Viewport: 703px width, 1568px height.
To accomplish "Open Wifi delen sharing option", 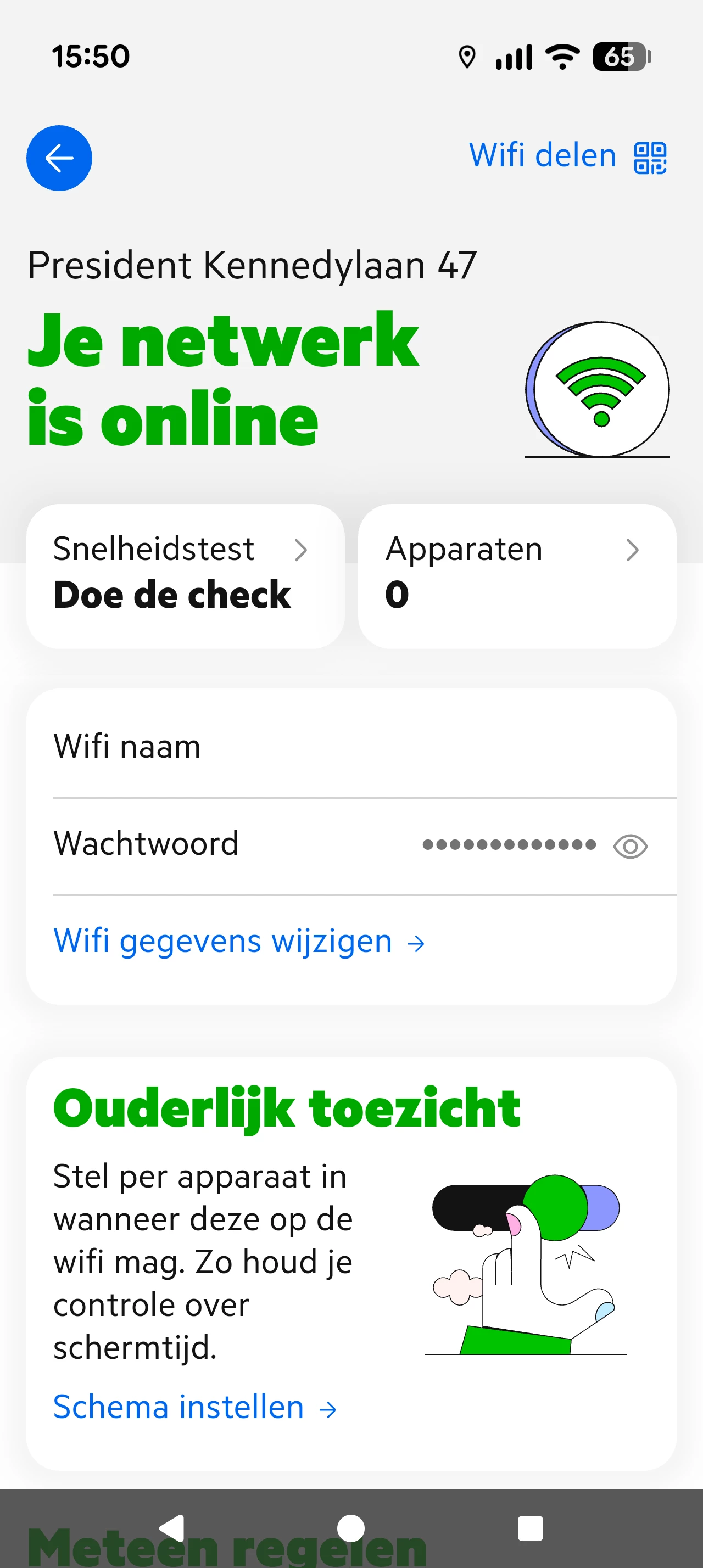I will pyautogui.click(x=567, y=156).
